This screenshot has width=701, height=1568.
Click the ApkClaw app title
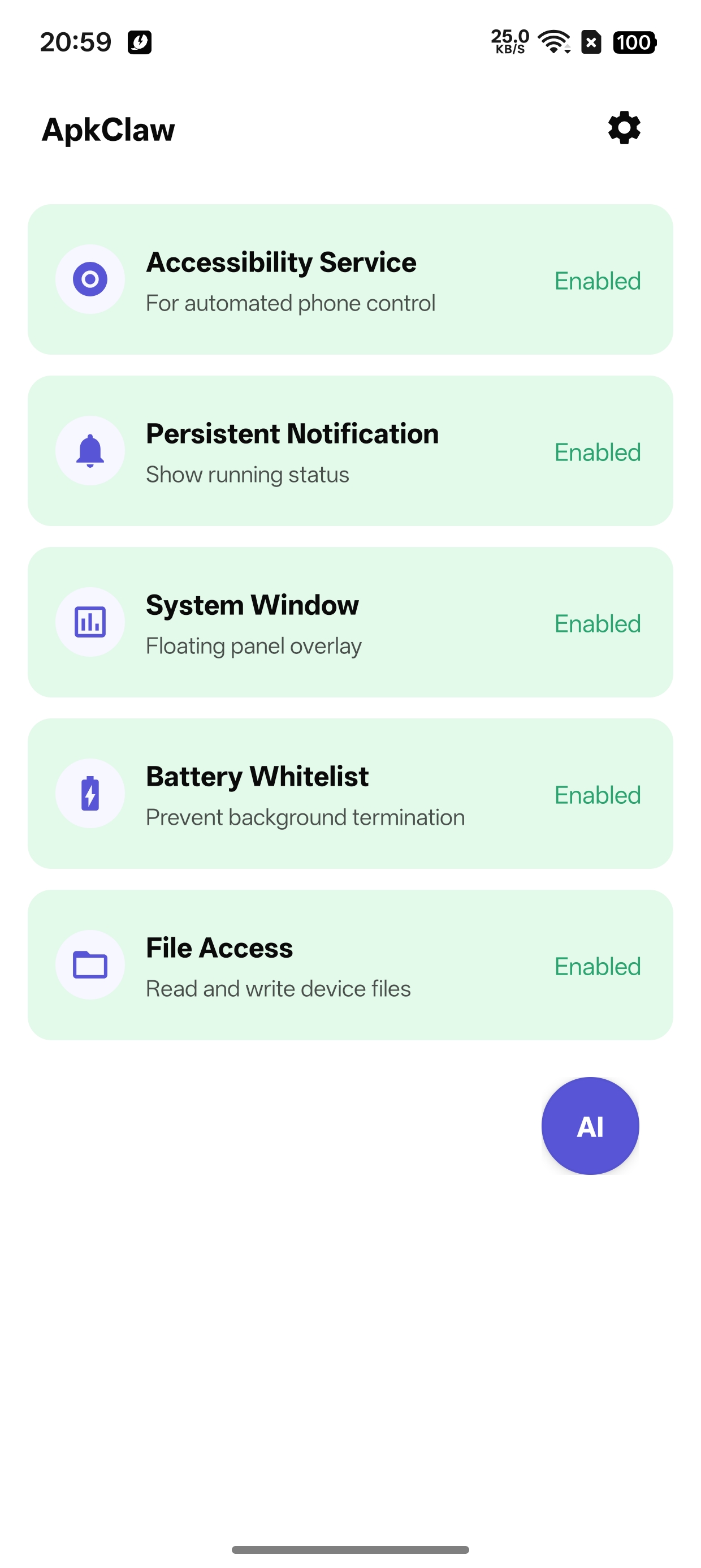[108, 128]
